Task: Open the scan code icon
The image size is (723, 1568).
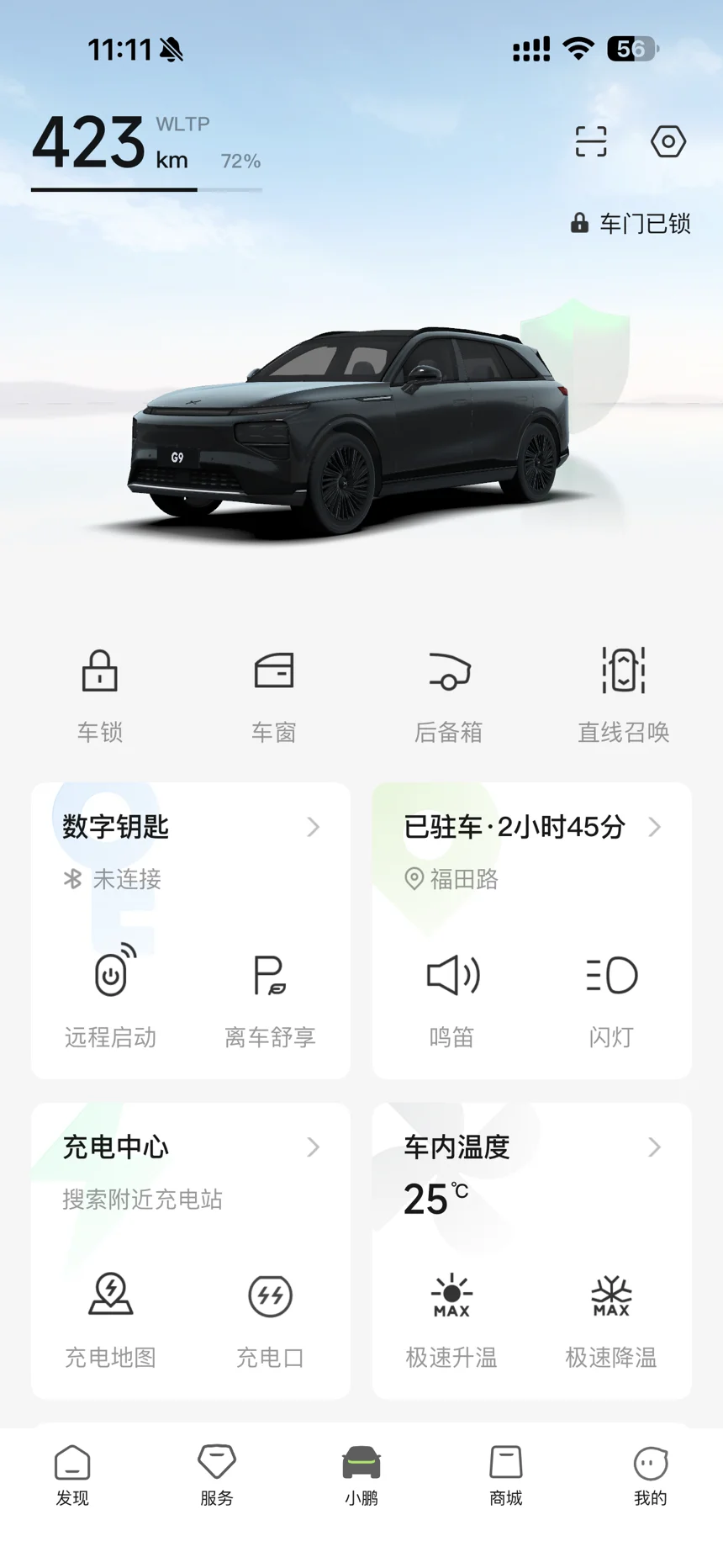Action: click(x=590, y=141)
